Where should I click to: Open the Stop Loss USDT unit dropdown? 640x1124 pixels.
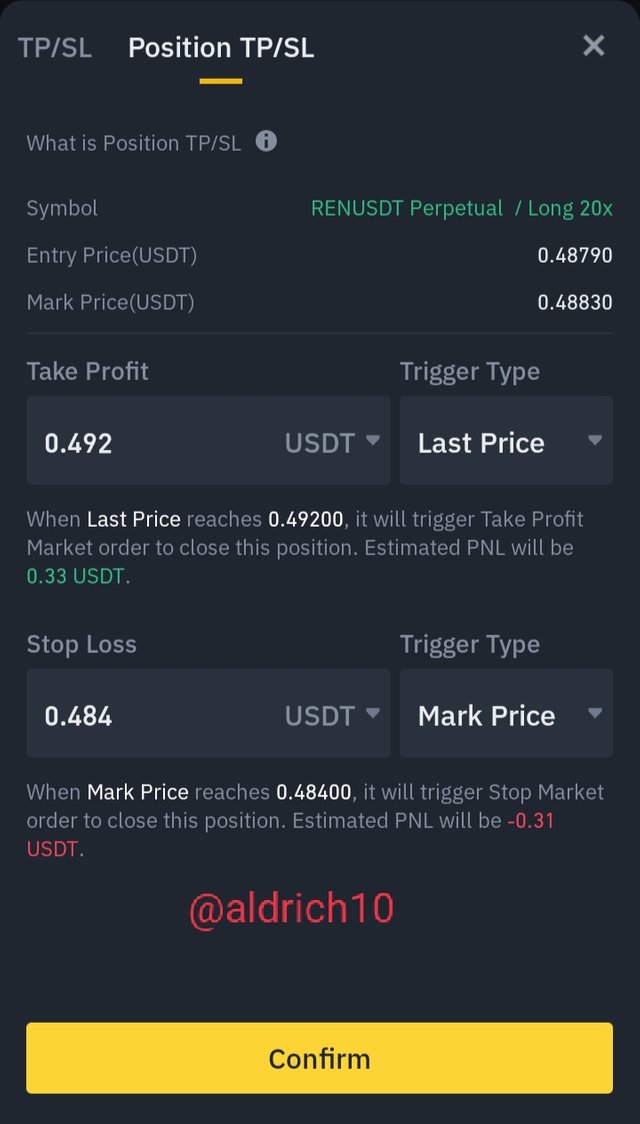click(x=333, y=715)
